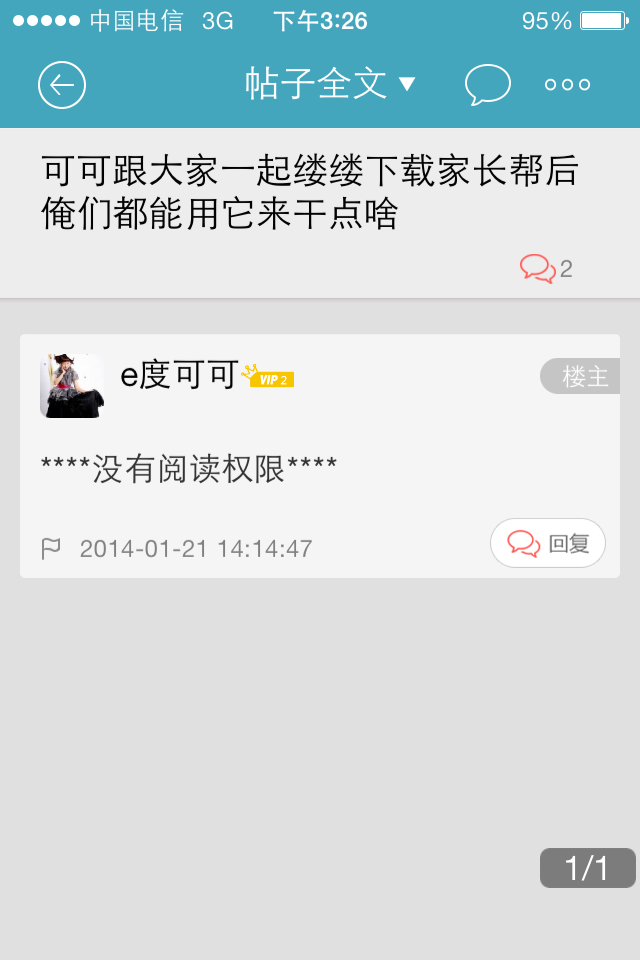The height and width of the screenshot is (960, 640).
Task: Go back using the arrow icon
Action: 62,85
